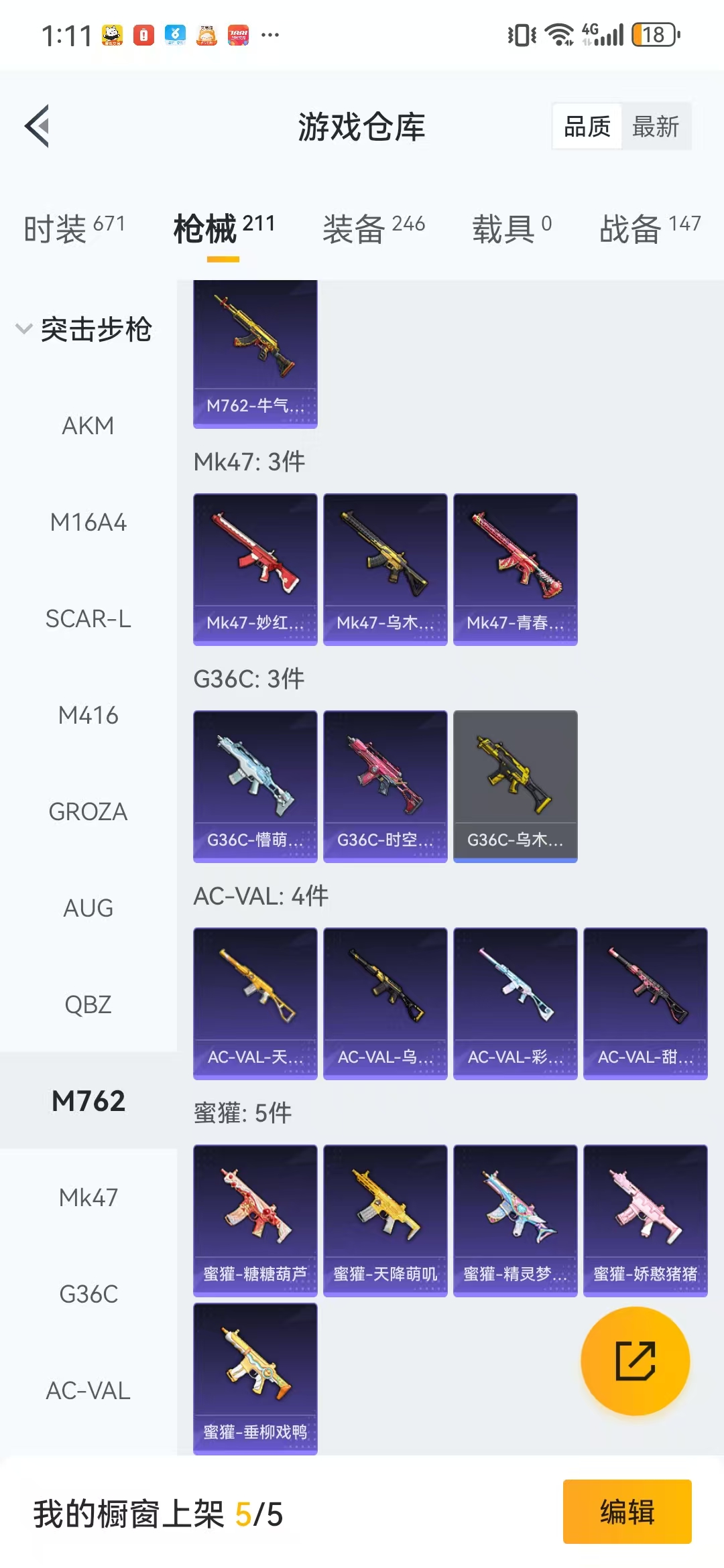Open the Mk47-妙红 skin
Image resolution: width=724 pixels, height=1568 pixels.
[x=255, y=570]
